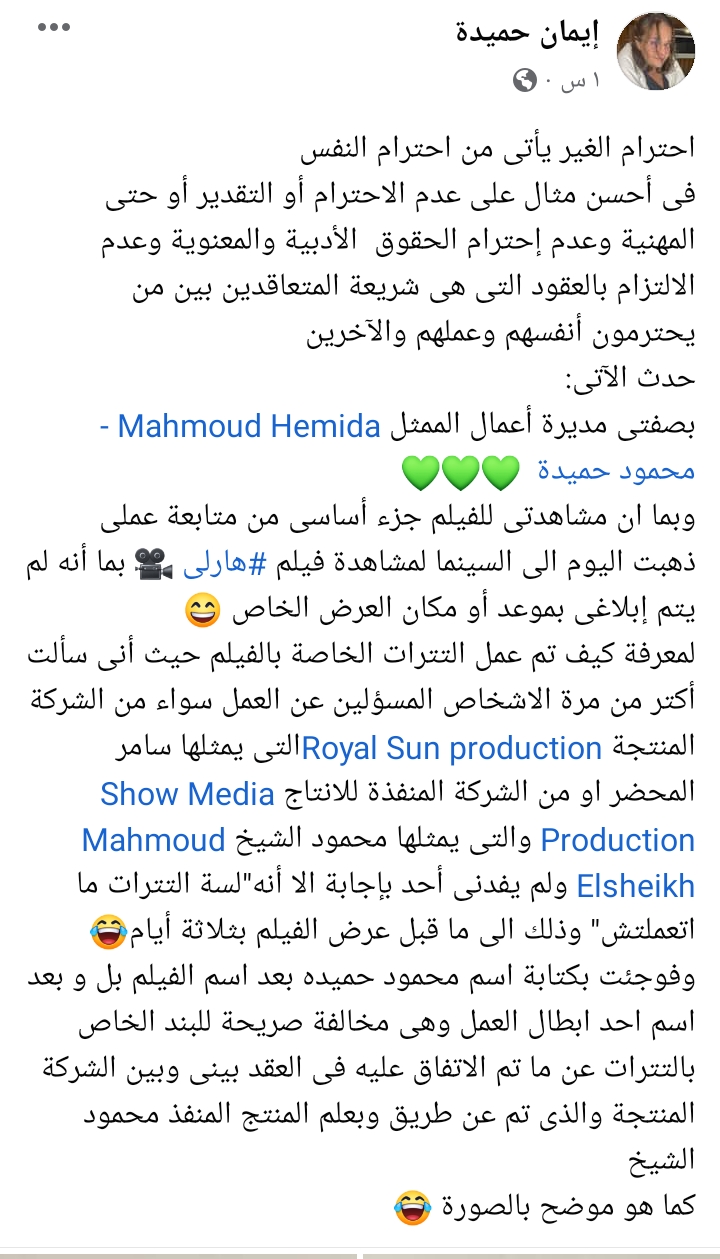
Task: Open the Show Media Production page link
Action: (x=188, y=794)
